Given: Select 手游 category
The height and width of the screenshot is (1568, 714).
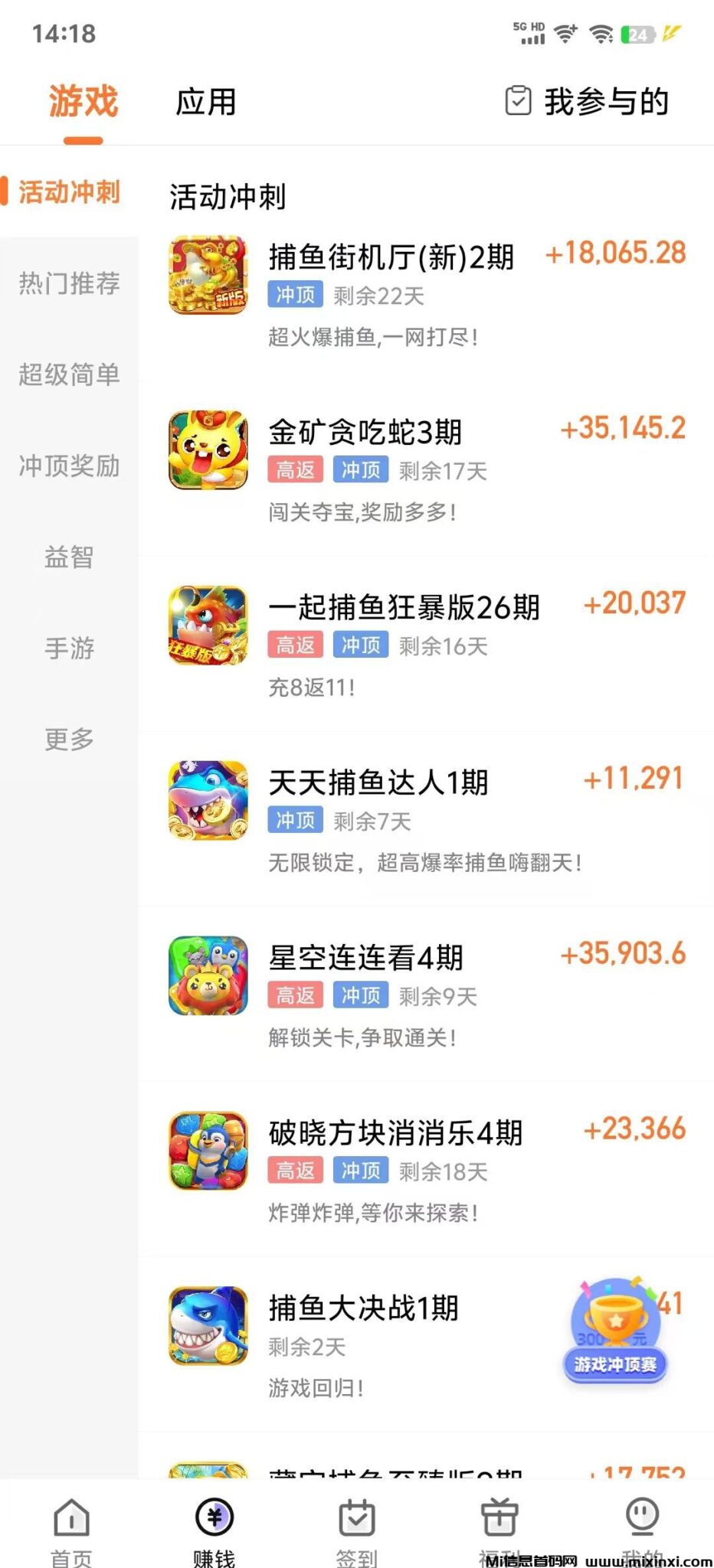Looking at the screenshot, I should 69,648.
